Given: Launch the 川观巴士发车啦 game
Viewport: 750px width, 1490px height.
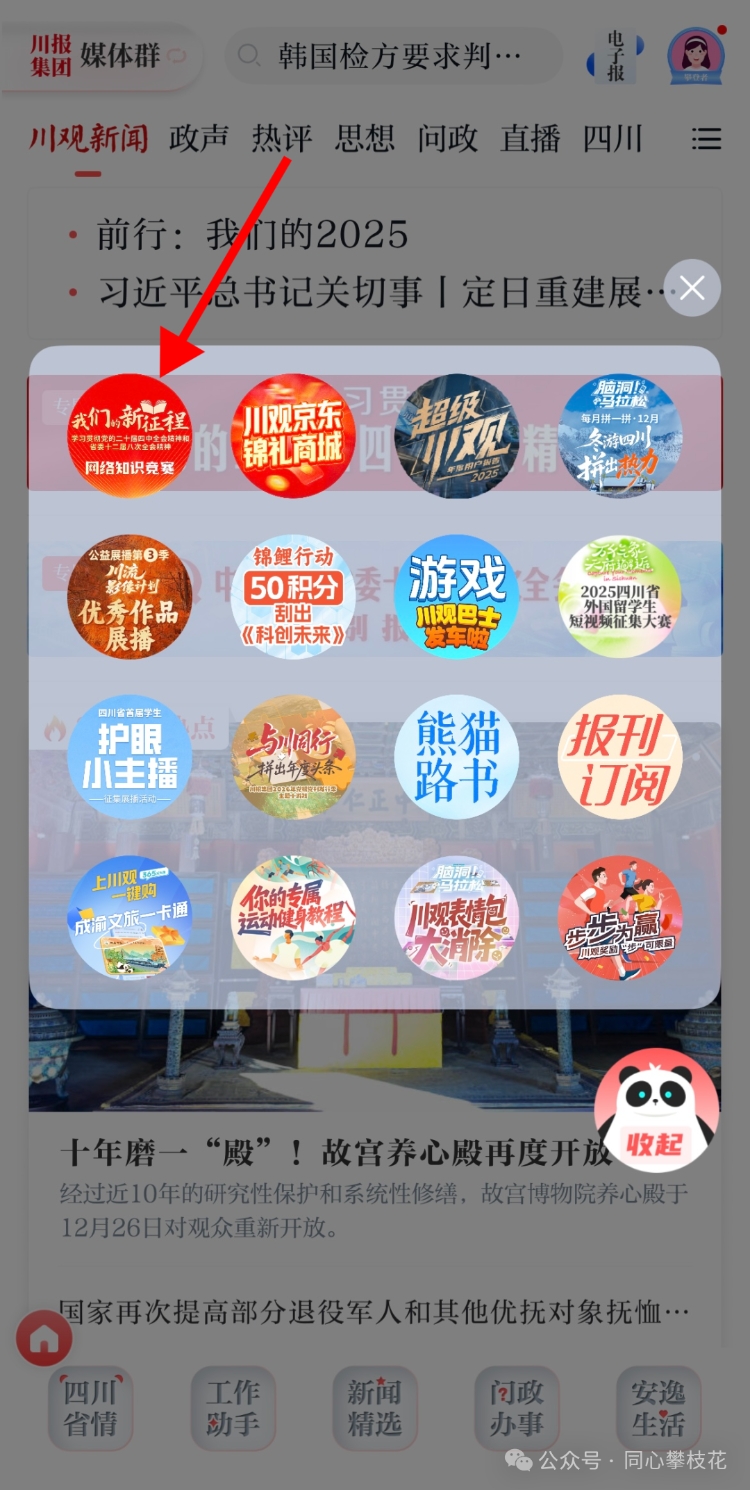Looking at the screenshot, I should (457, 597).
